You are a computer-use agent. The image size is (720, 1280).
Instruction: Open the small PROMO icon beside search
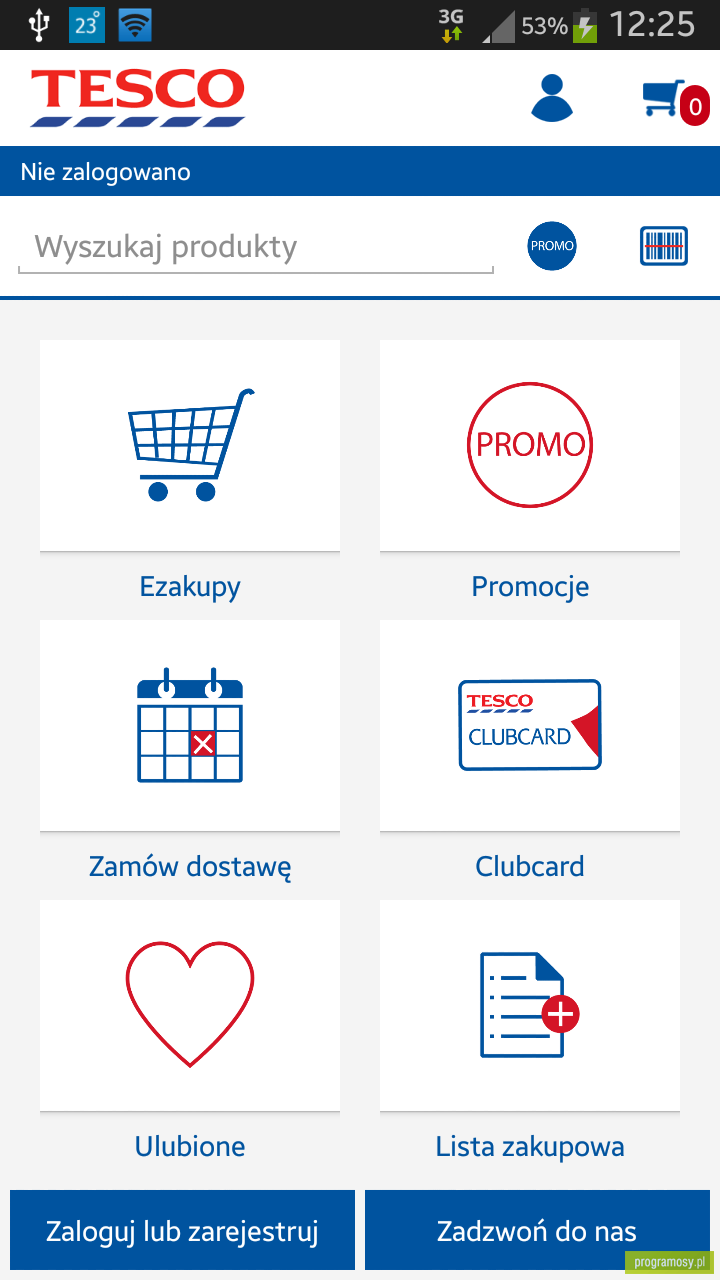tap(553, 246)
